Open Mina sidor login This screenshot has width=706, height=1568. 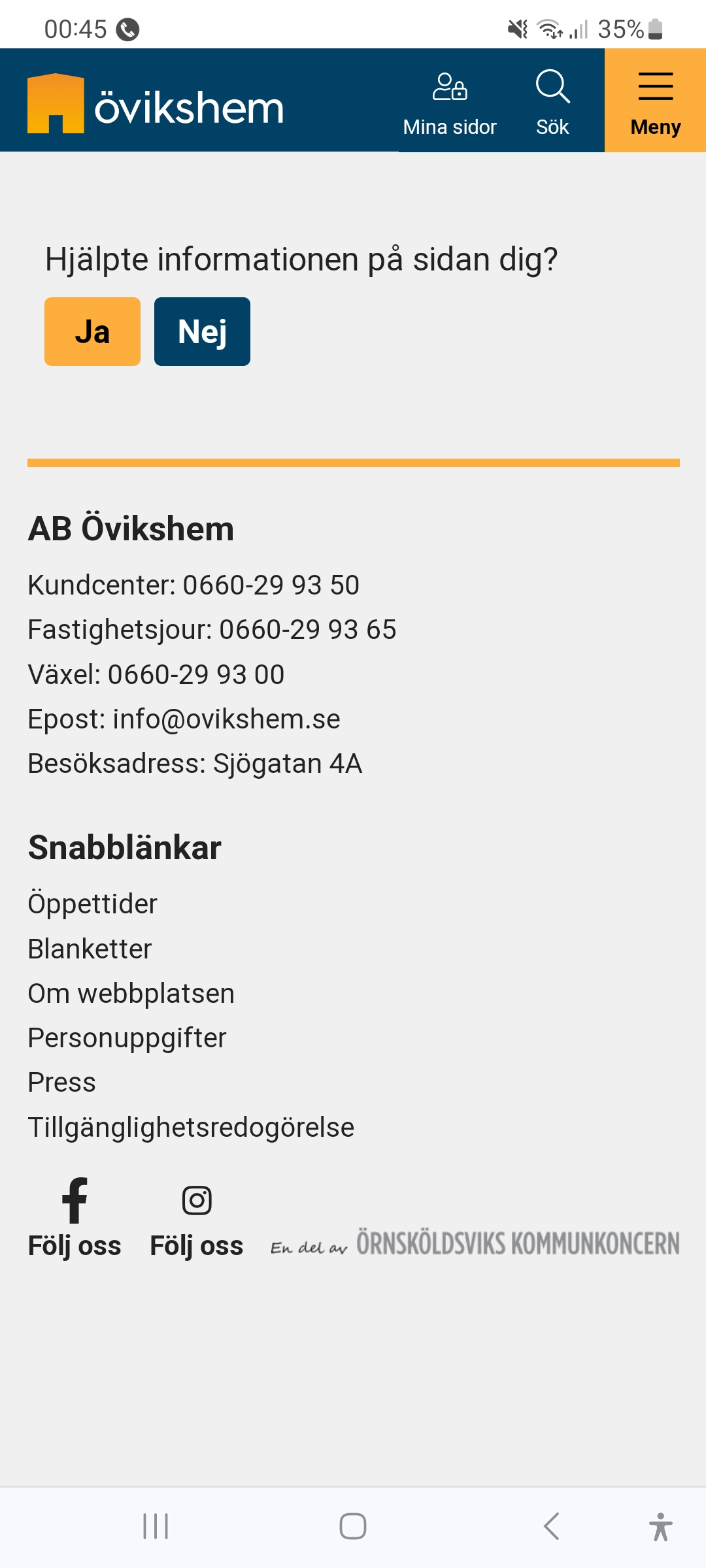coord(450,102)
